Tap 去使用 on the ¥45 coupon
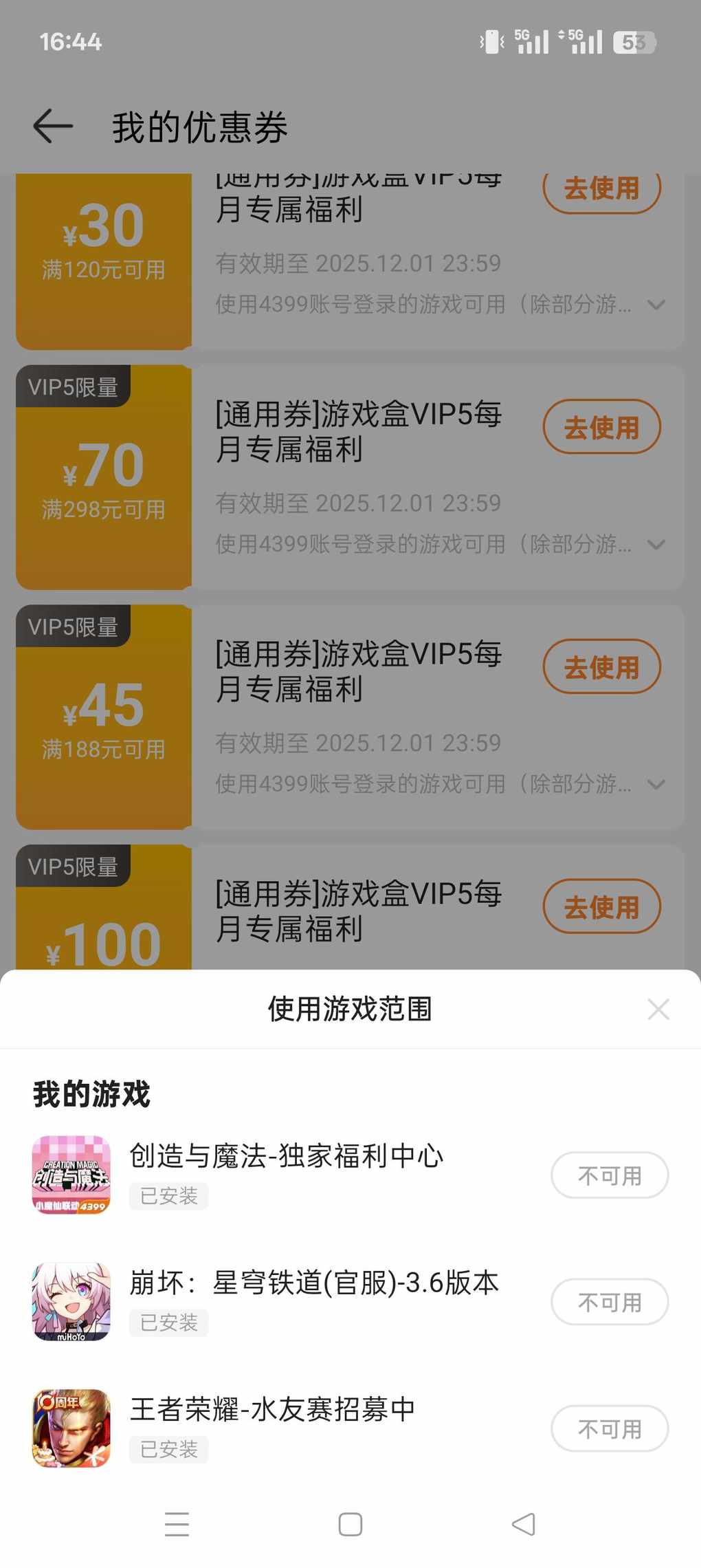This screenshot has height=1568, width=701. click(601, 667)
